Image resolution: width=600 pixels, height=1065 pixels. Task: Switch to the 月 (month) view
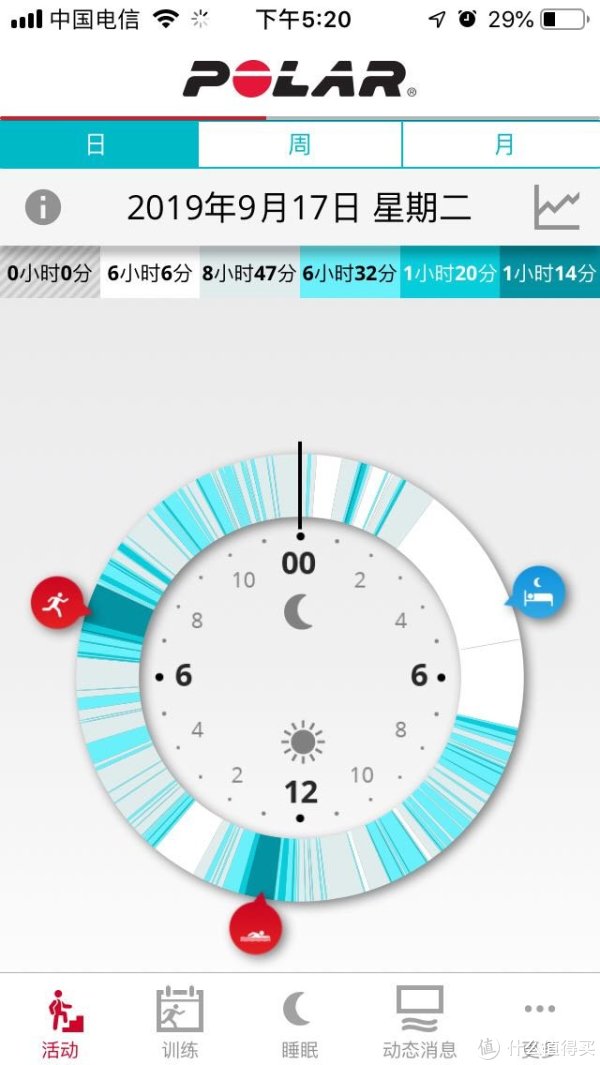click(502, 145)
